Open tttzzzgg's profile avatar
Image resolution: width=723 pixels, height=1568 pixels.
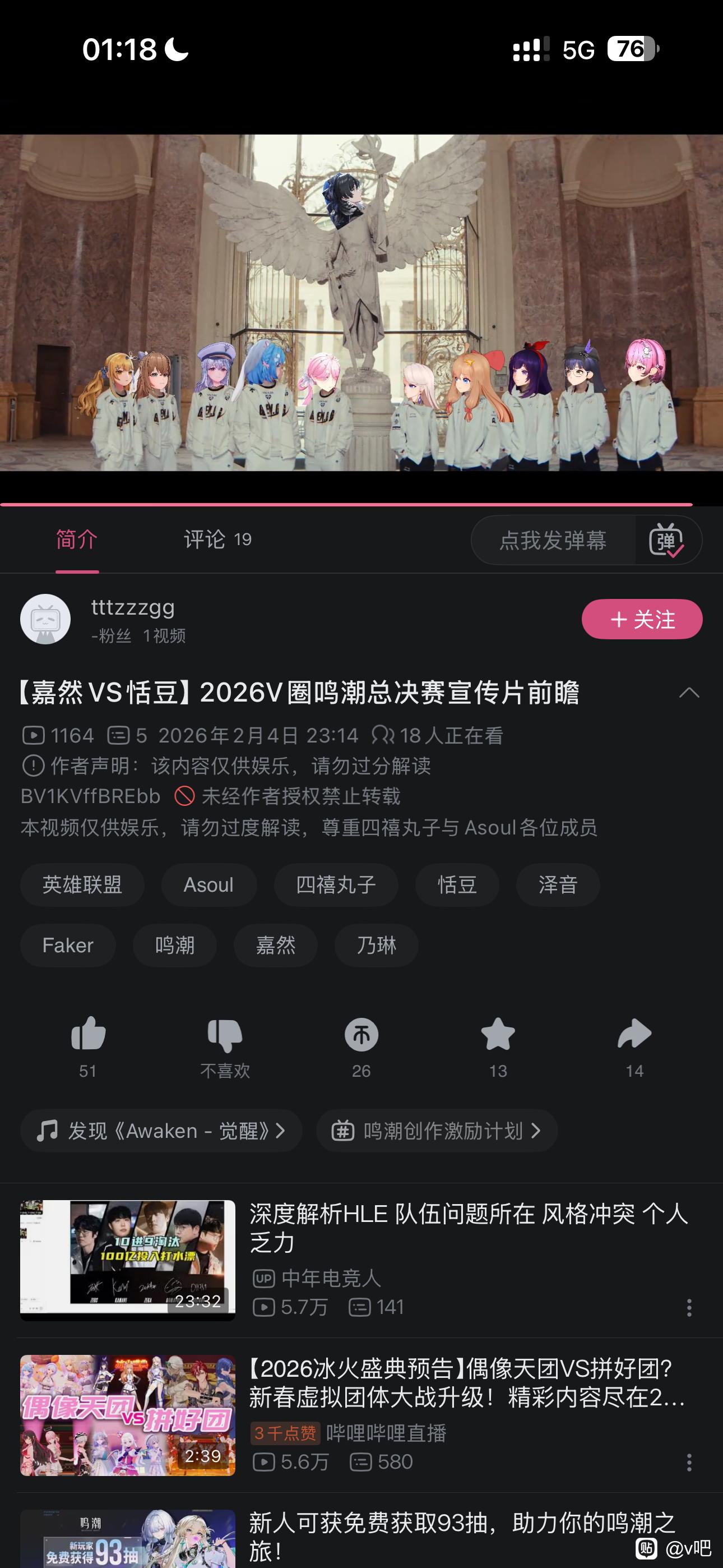point(45,619)
